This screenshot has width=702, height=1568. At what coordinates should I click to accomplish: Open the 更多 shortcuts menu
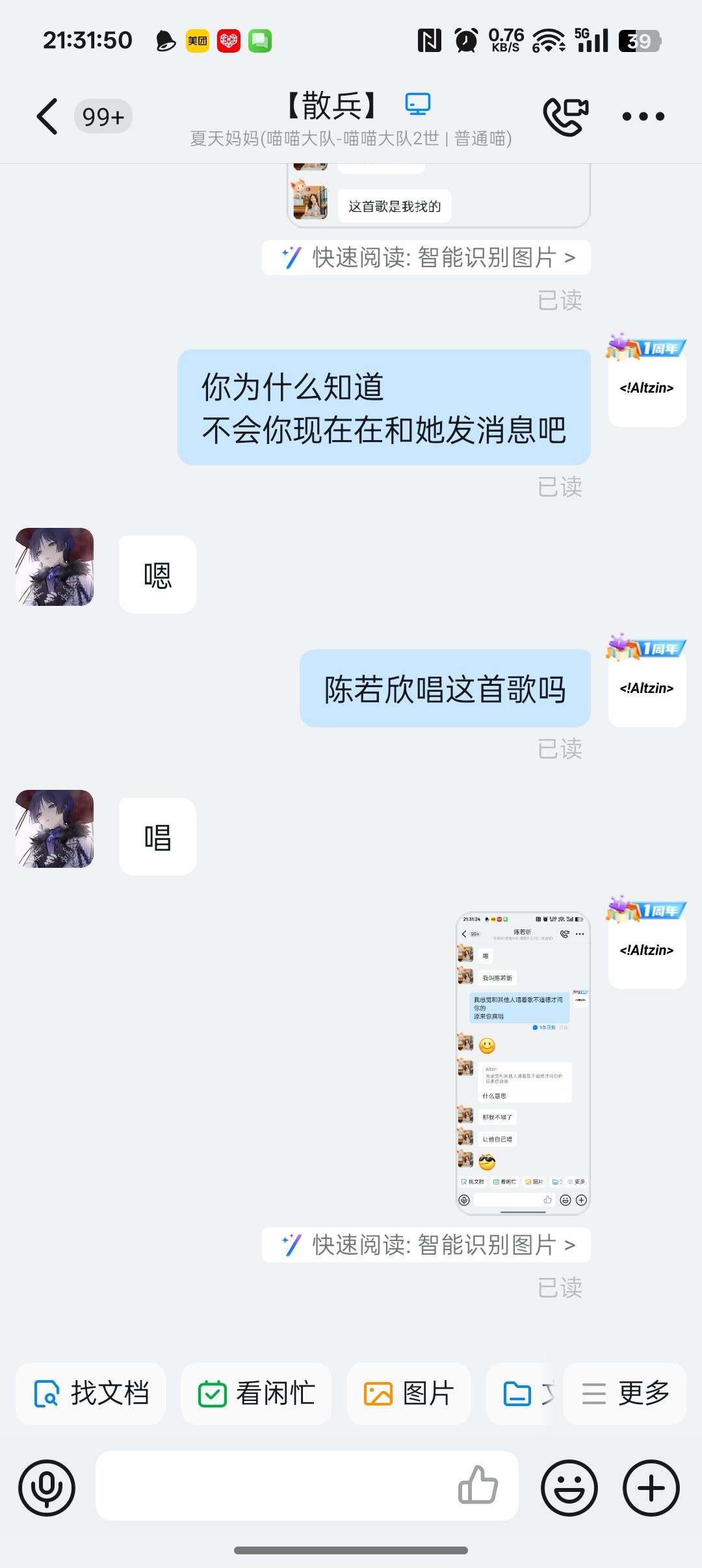(x=625, y=1394)
